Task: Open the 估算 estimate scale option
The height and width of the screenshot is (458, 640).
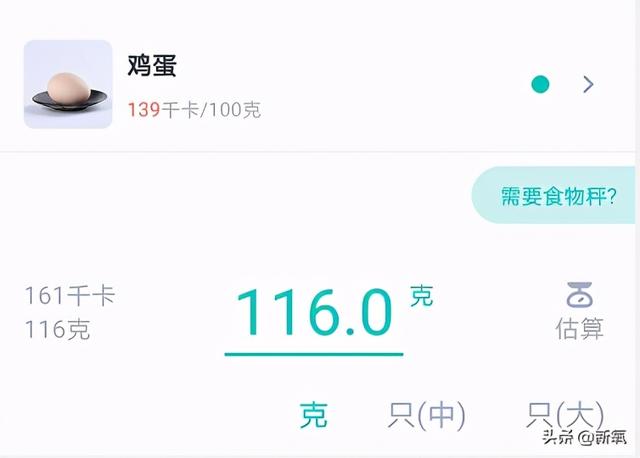Action: (x=579, y=311)
